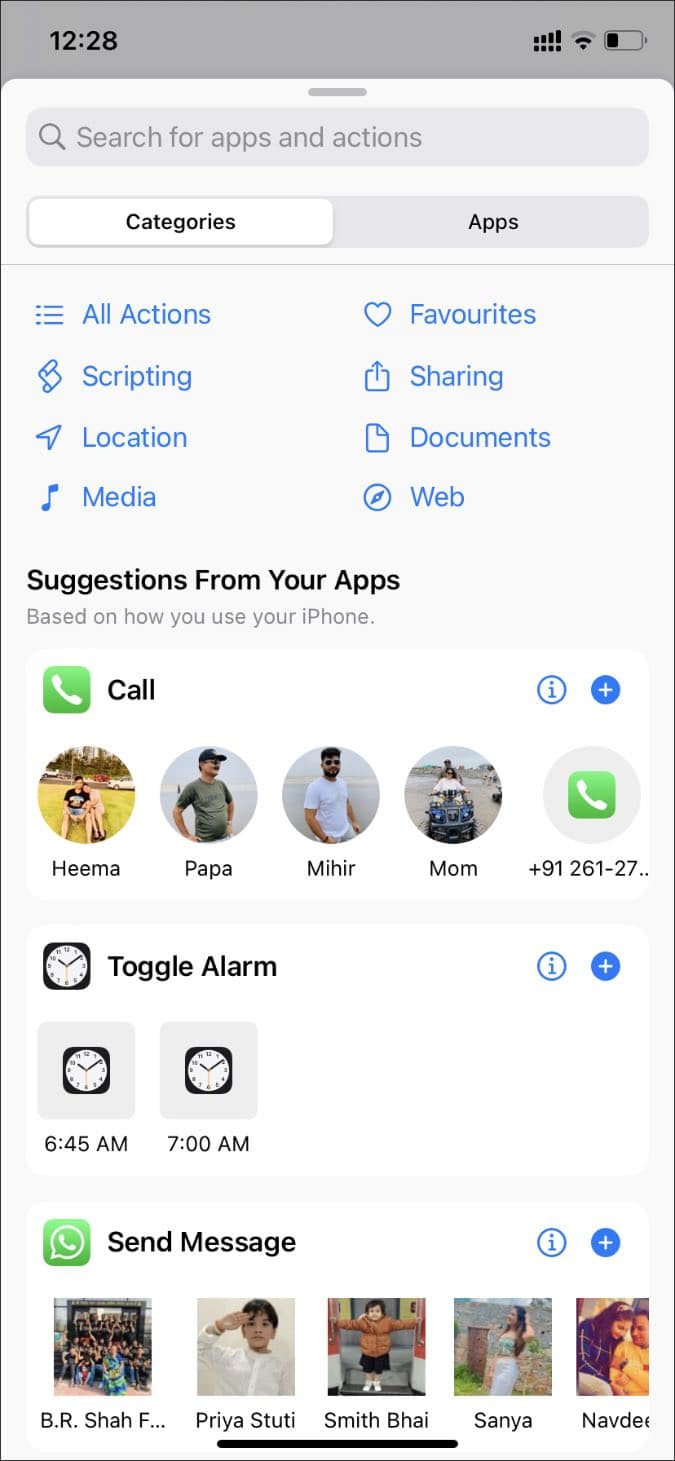Add the Call action with plus
The width and height of the screenshot is (675, 1461).
click(605, 690)
